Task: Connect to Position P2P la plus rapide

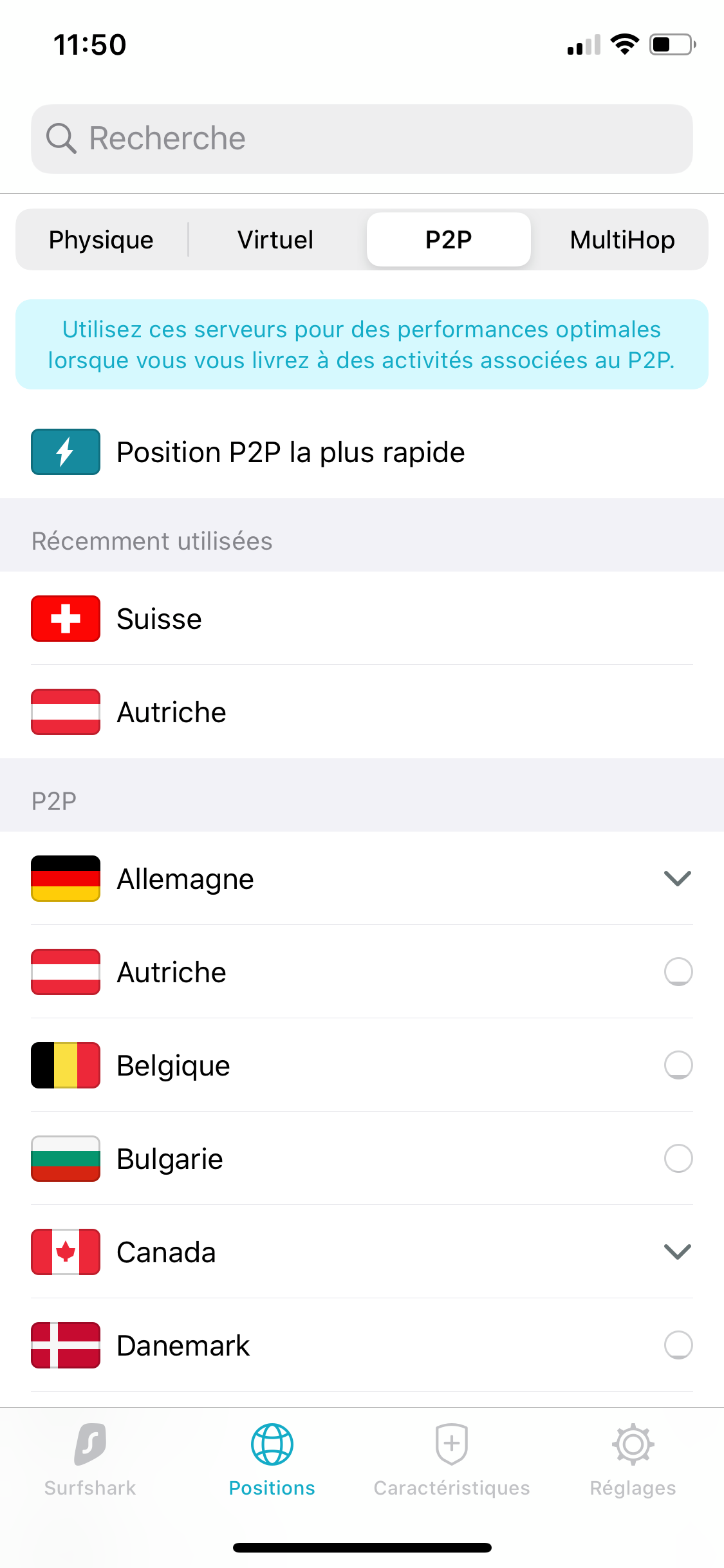Action: [x=362, y=452]
